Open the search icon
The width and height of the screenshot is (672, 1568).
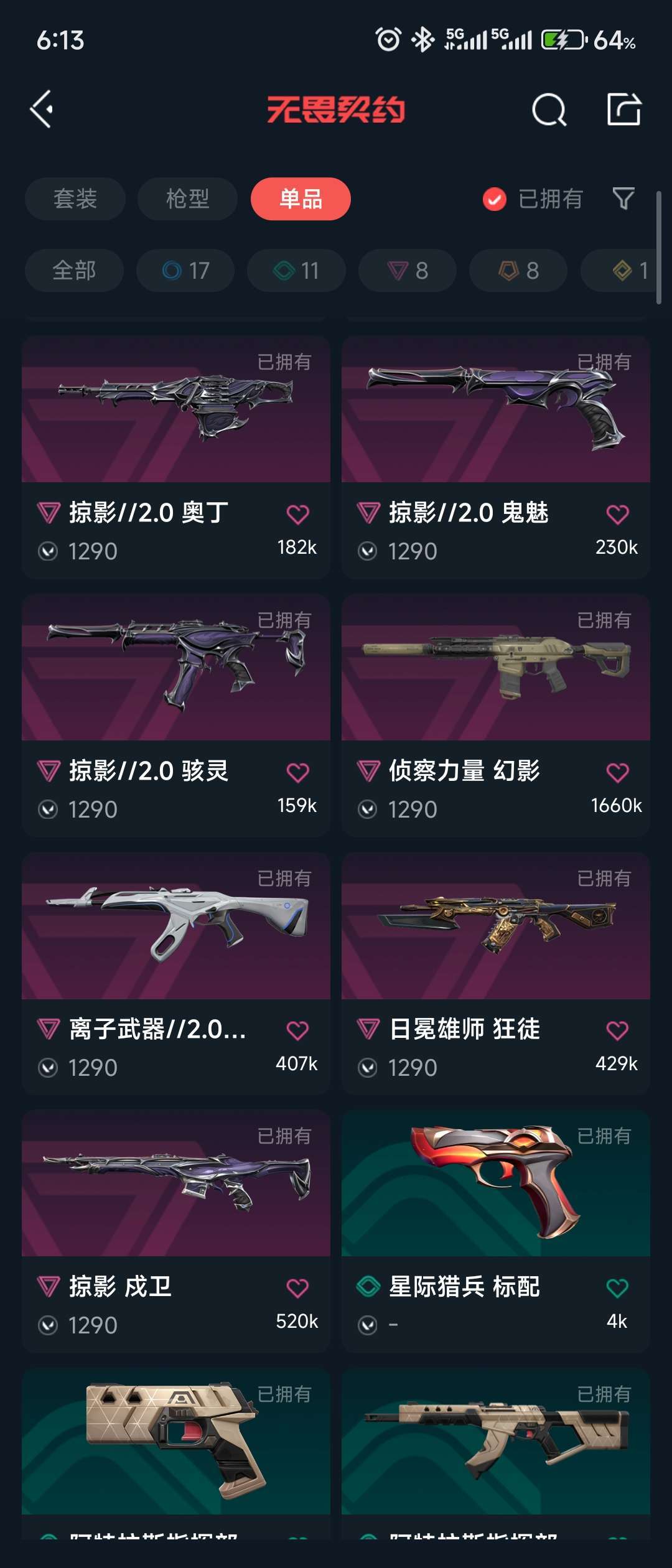coord(549,110)
